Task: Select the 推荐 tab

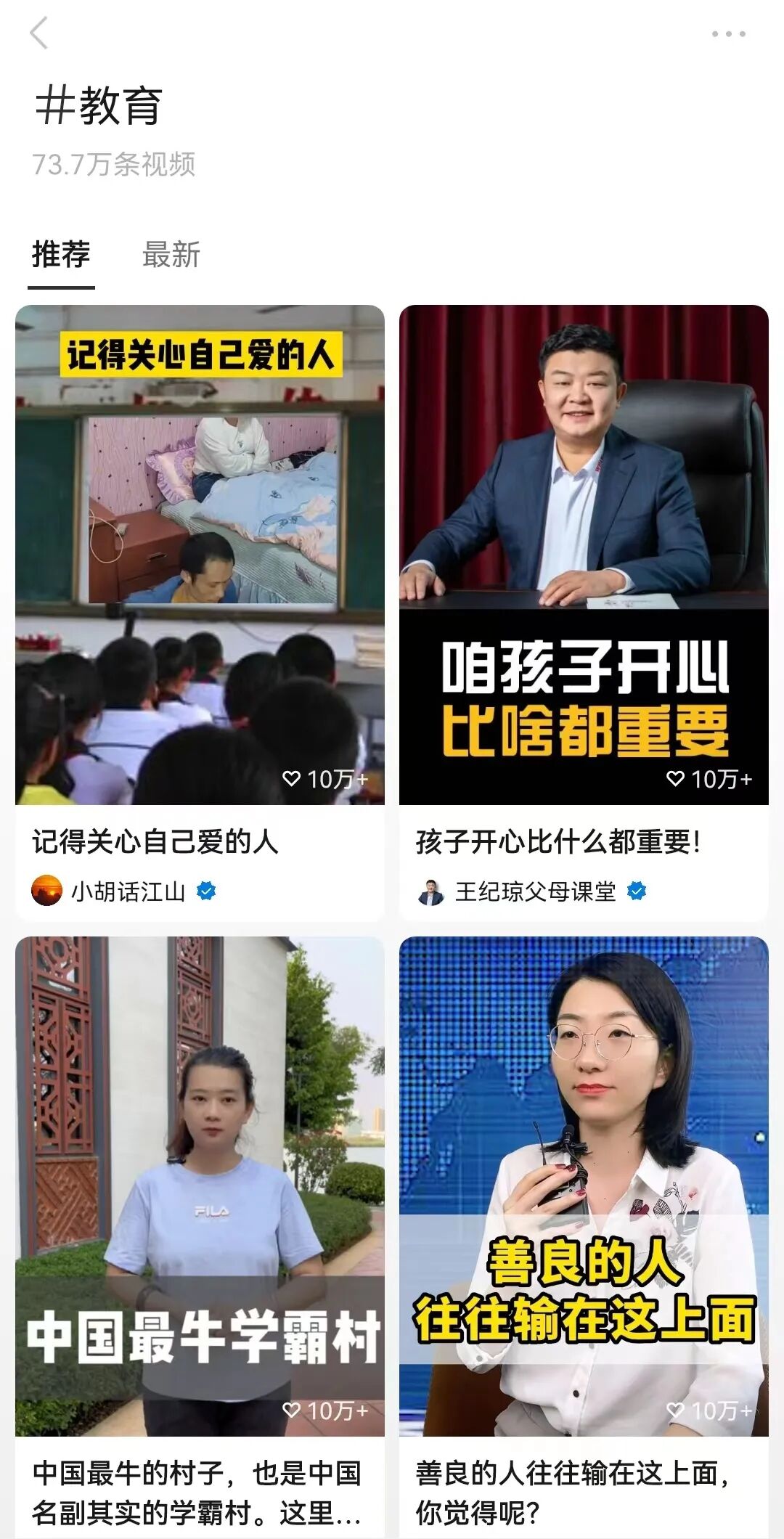Action: 61,254
